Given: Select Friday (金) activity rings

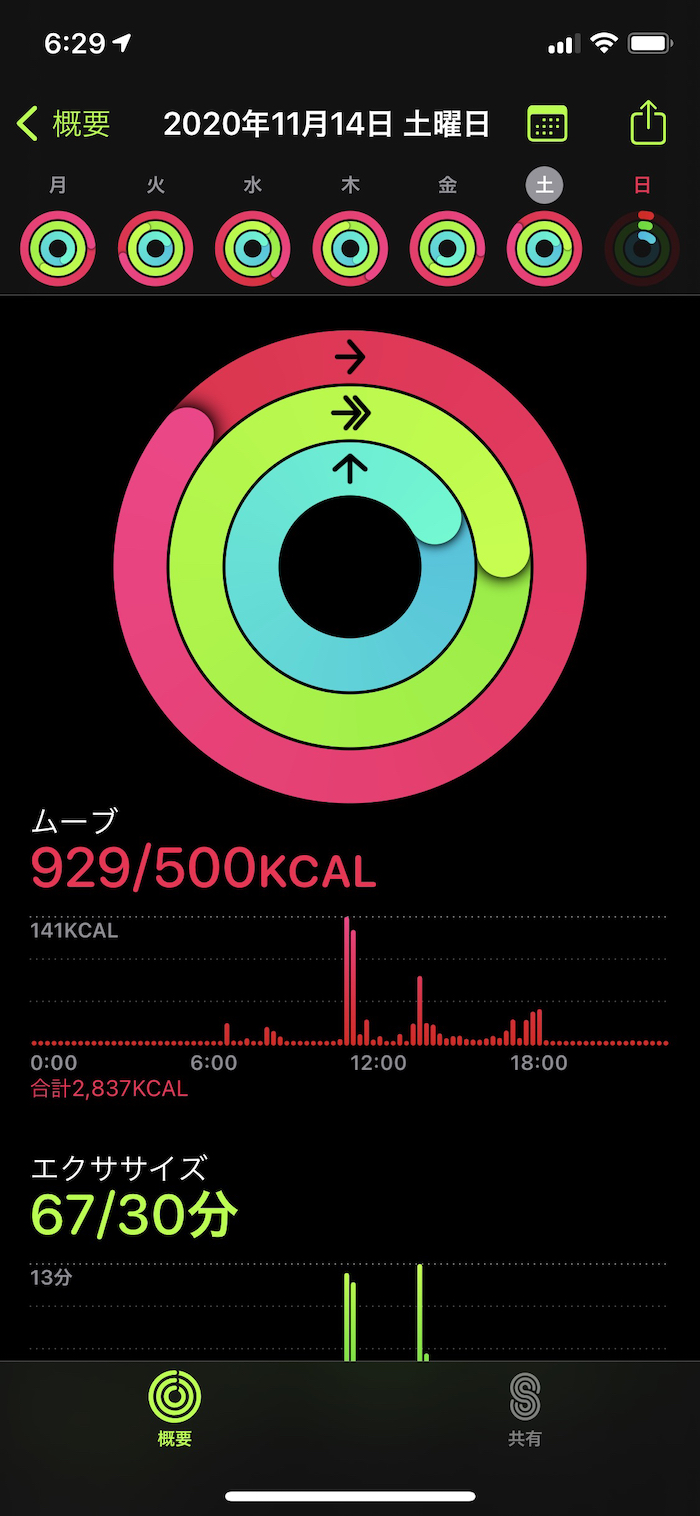Looking at the screenshot, I should 447,248.
